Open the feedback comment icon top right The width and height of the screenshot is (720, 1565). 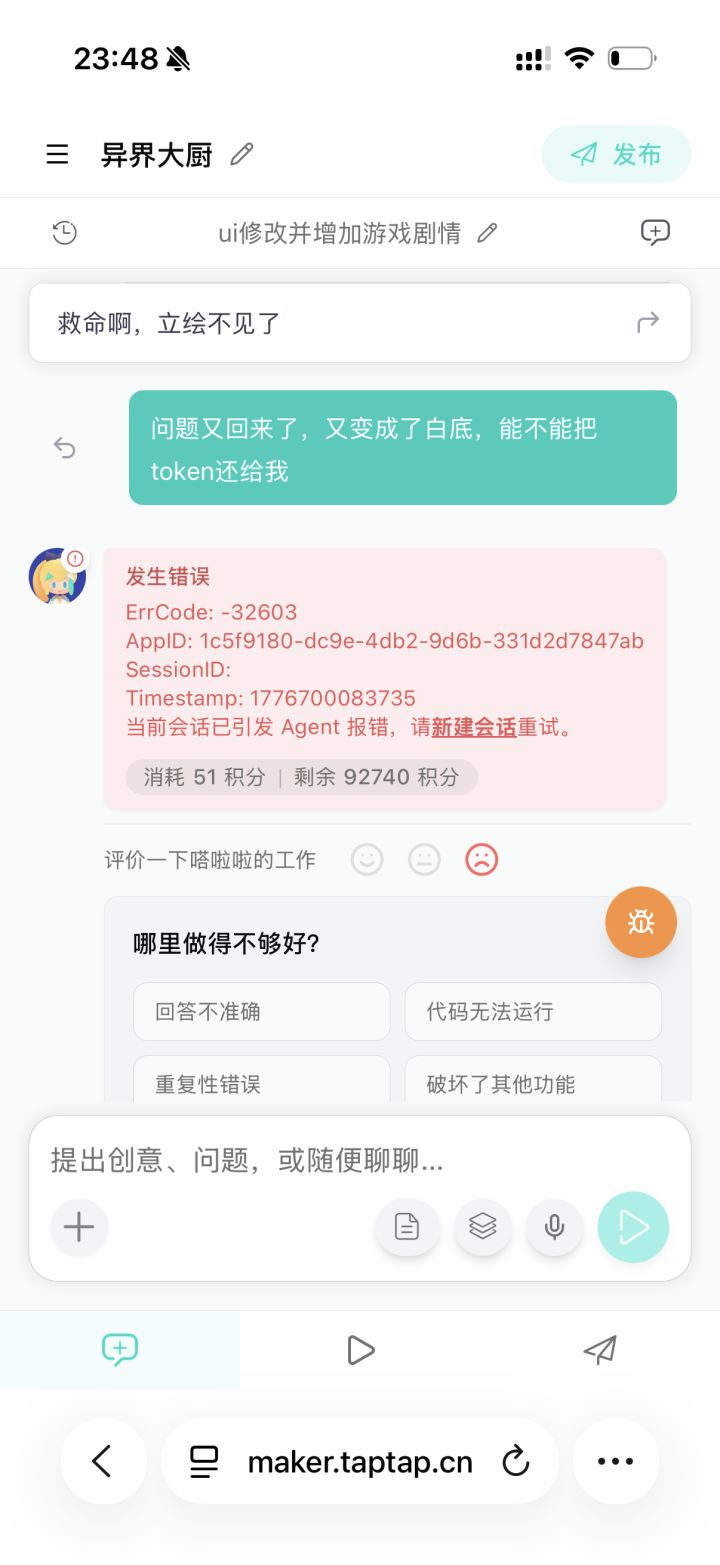click(655, 232)
